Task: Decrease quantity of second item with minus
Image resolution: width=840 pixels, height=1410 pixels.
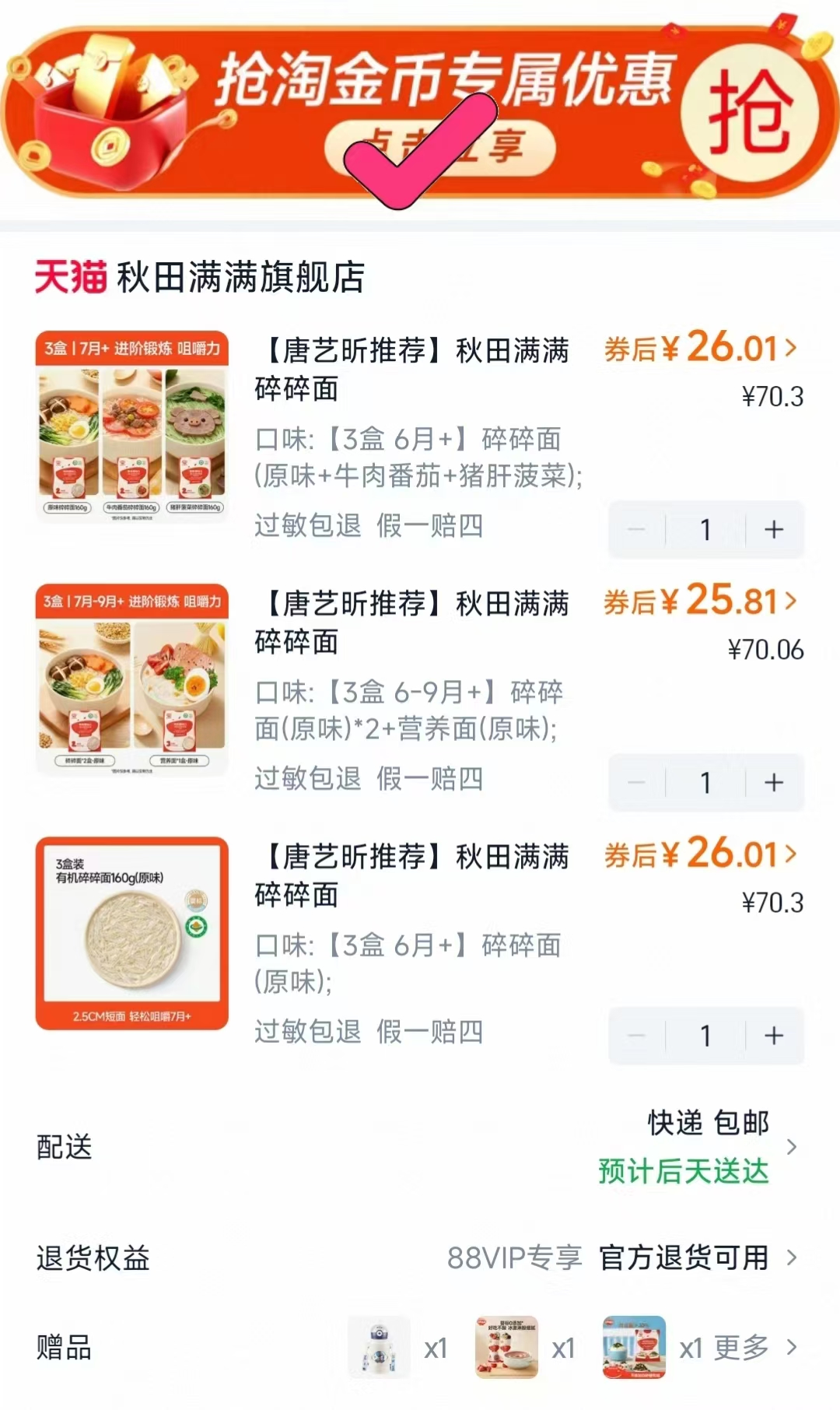Action: click(x=636, y=783)
